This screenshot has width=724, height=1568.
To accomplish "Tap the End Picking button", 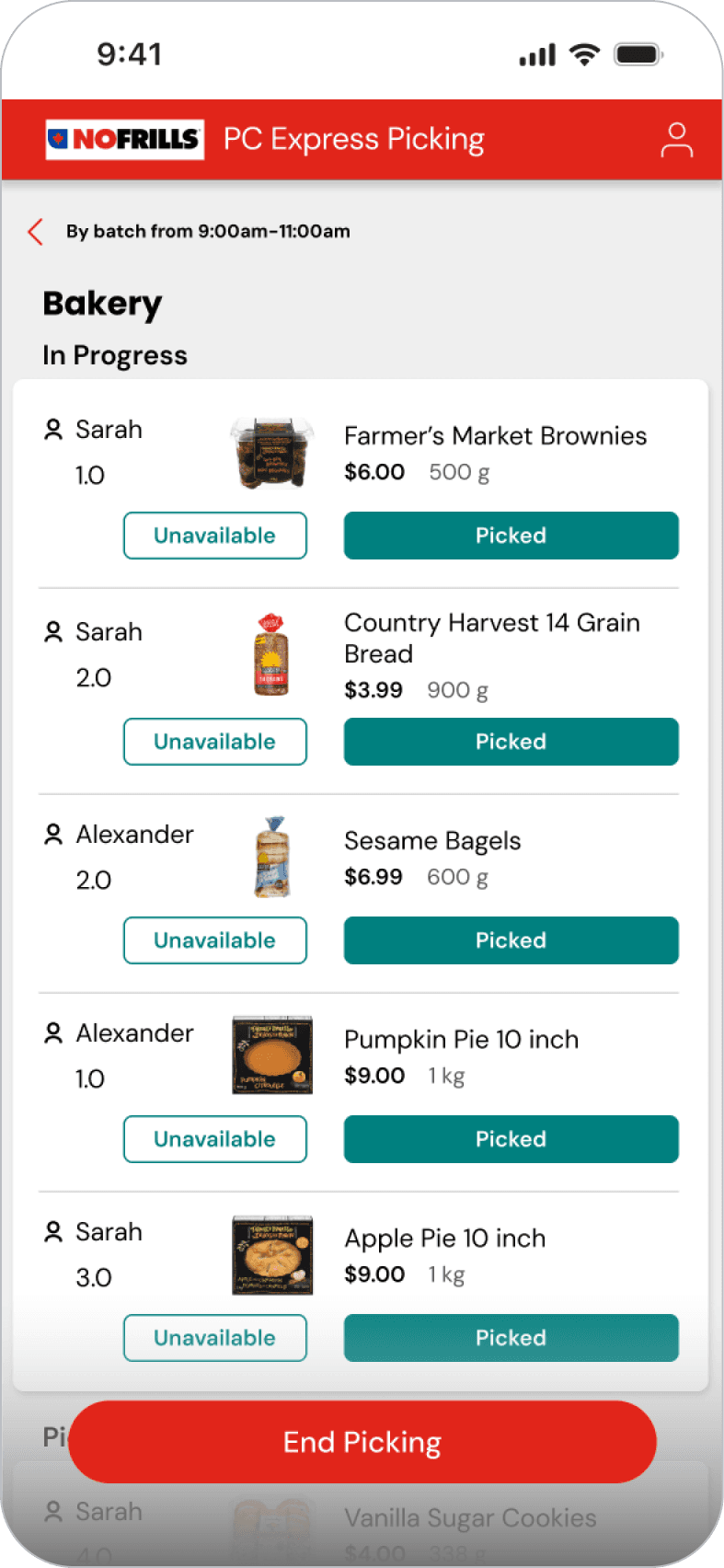I will (x=362, y=1442).
